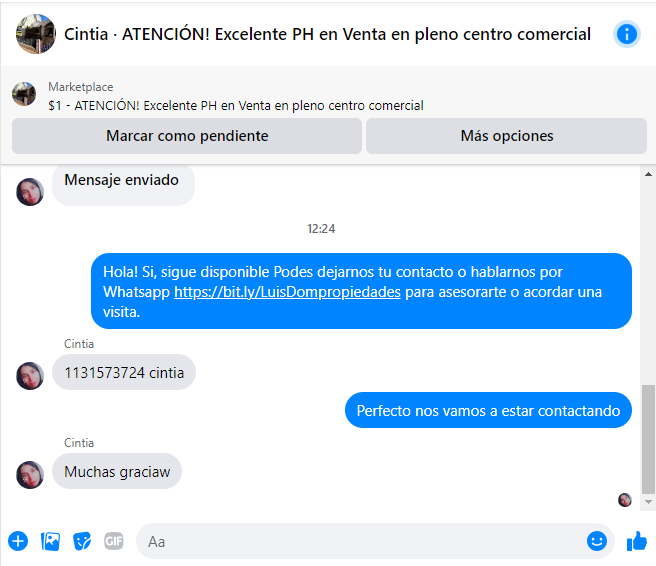Open the plus attachments menu

pyautogui.click(x=18, y=541)
